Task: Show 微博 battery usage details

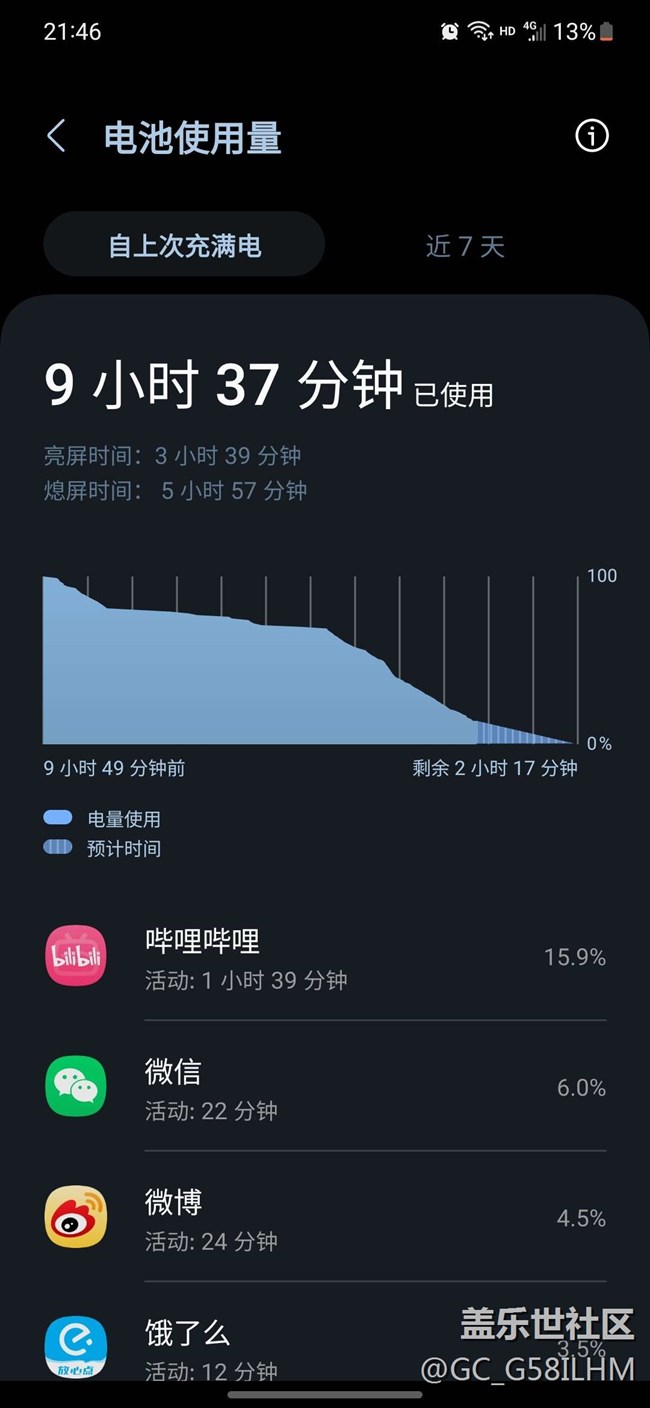Action: (x=325, y=1217)
